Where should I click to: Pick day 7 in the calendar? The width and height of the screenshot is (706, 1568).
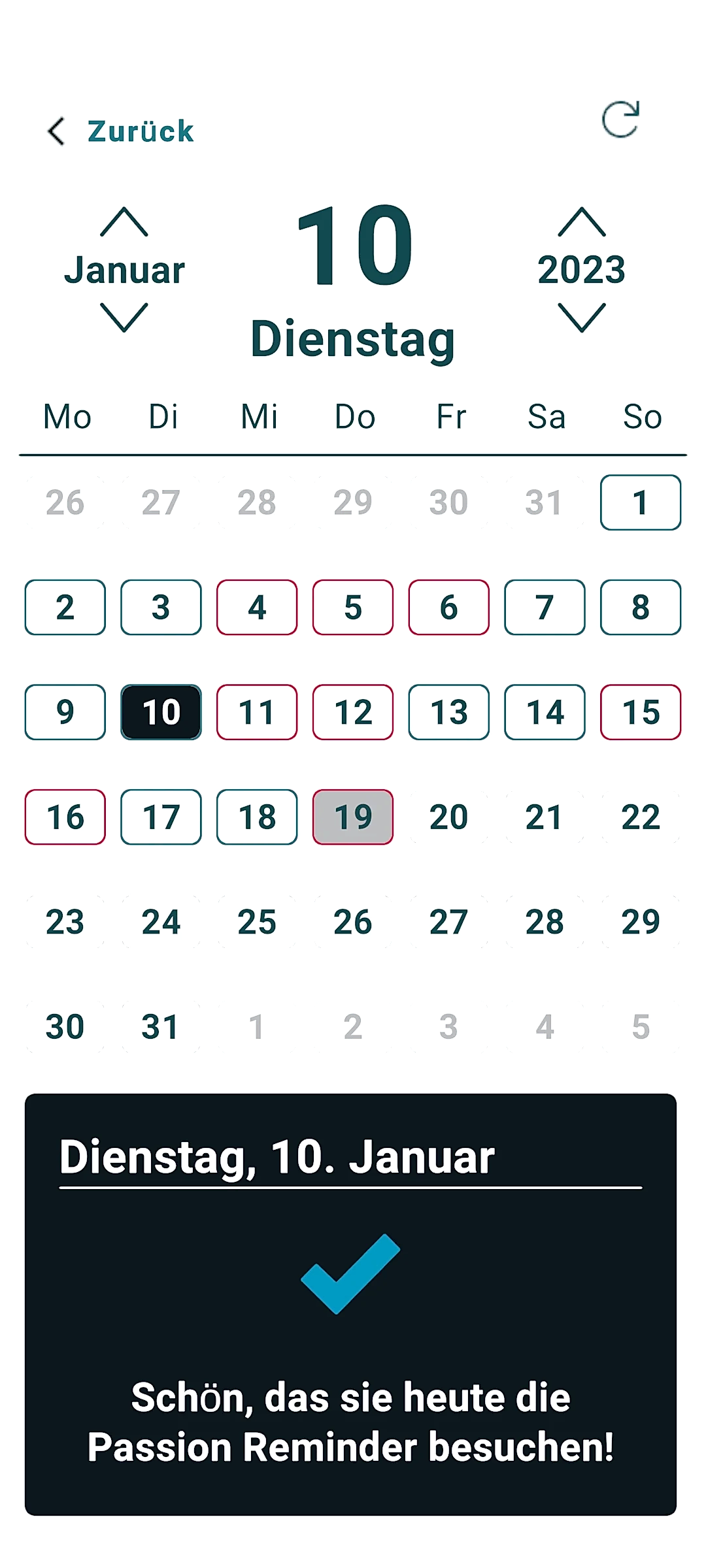click(x=545, y=607)
